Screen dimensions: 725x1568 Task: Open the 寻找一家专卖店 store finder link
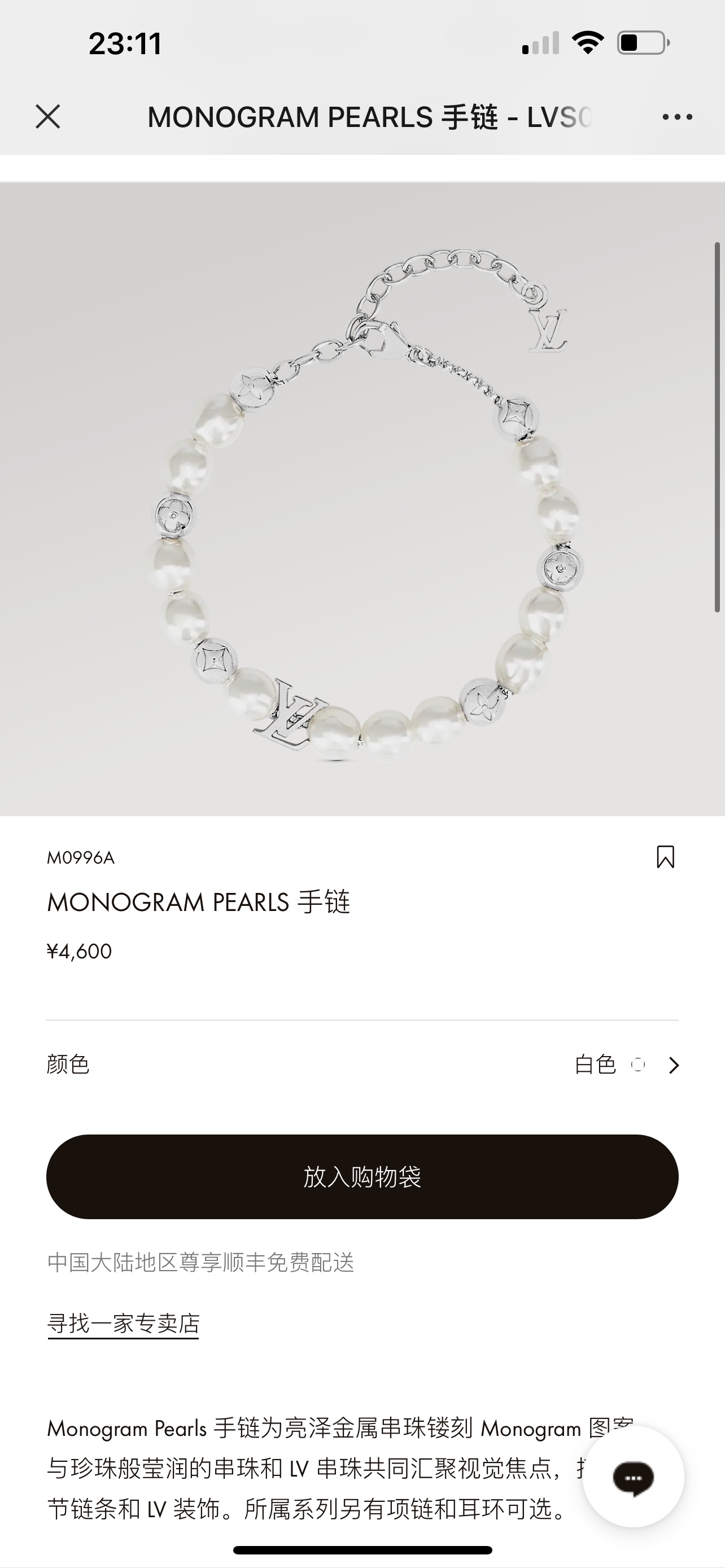point(123,1323)
